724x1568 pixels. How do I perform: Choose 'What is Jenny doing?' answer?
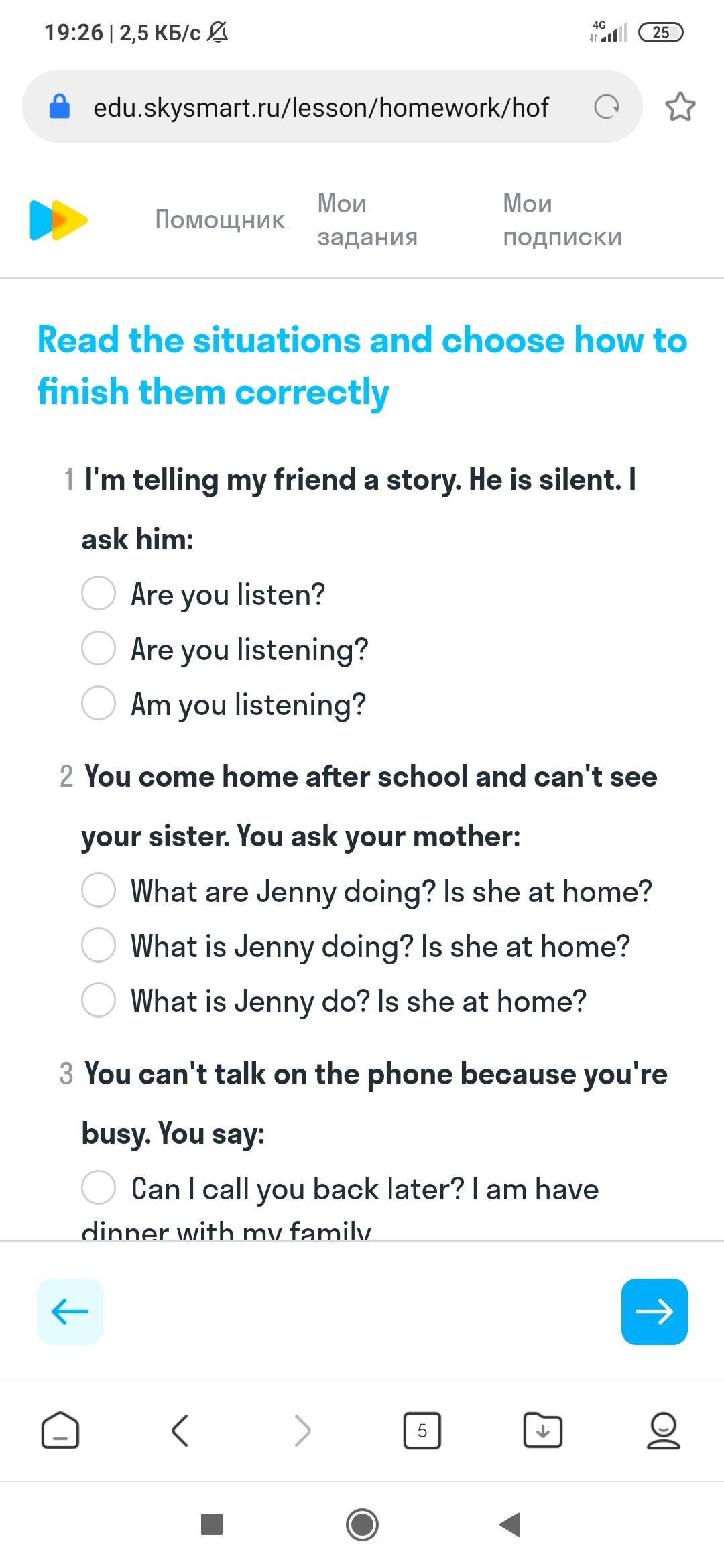click(x=99, y=945)
